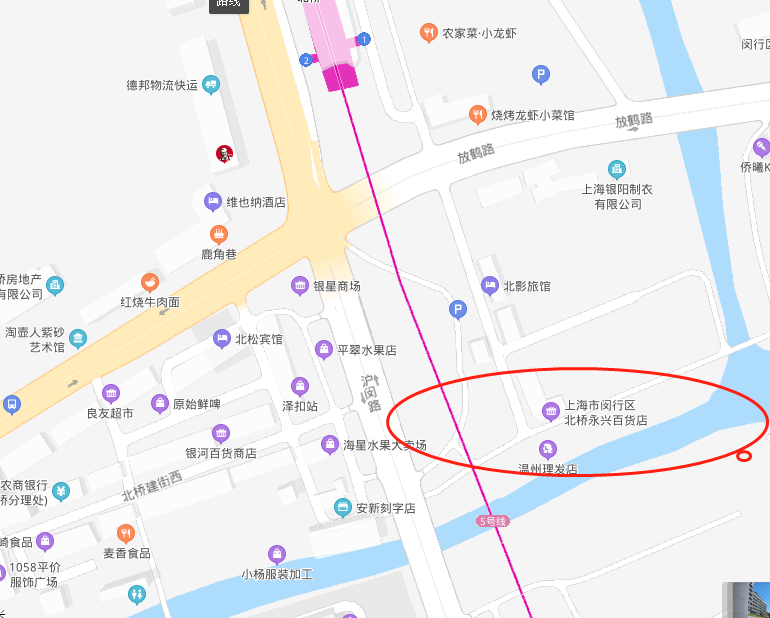Select the 麦香食品 marker
Image resolution: width=770 pixels, height=618 pixels.
[x=126, y=534]
